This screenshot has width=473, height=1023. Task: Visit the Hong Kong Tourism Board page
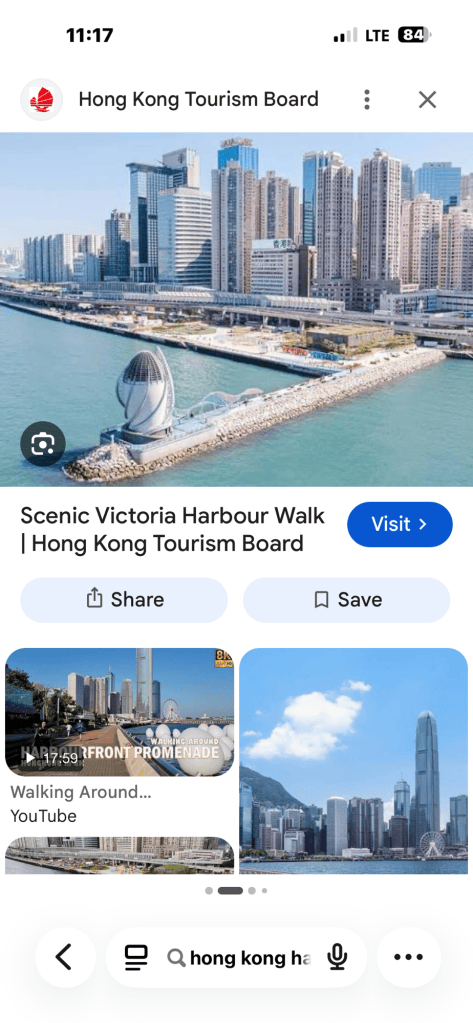[x=399, y=524]
